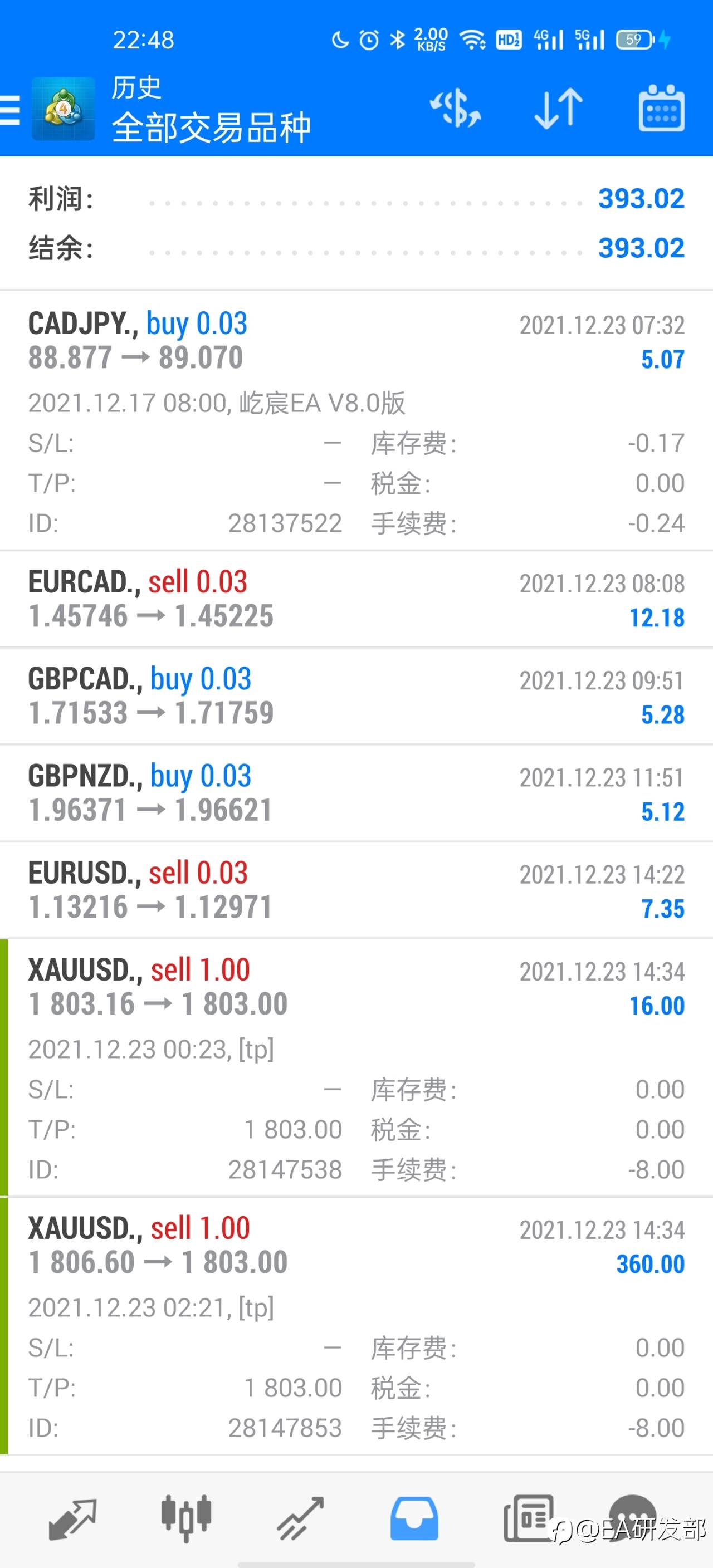Screen dimensions: 713x1568
Task: Open the sort order arrows
Action: coord(558,109)
